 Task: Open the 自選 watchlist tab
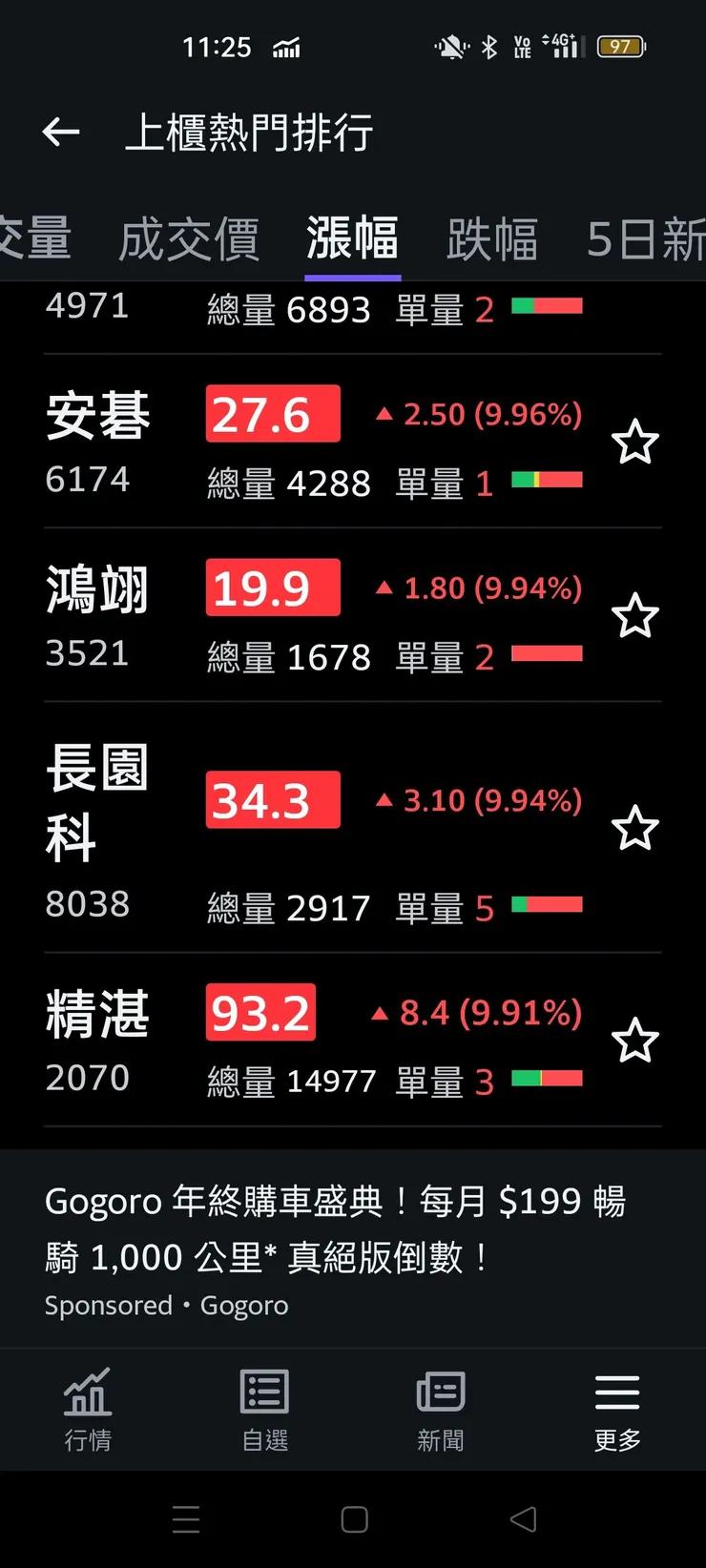[x=264, y=1410]
